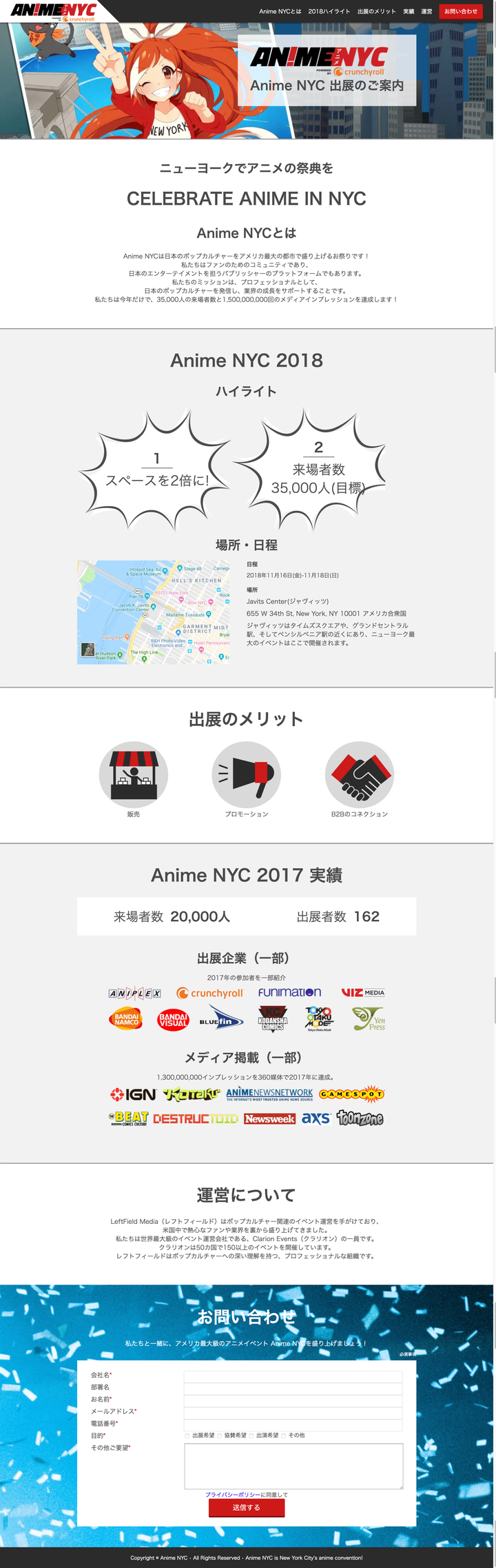This screenshot has height=1568, width=496.
Task: Jump to the 2018ハイライト section
Action: pos(329,12)
